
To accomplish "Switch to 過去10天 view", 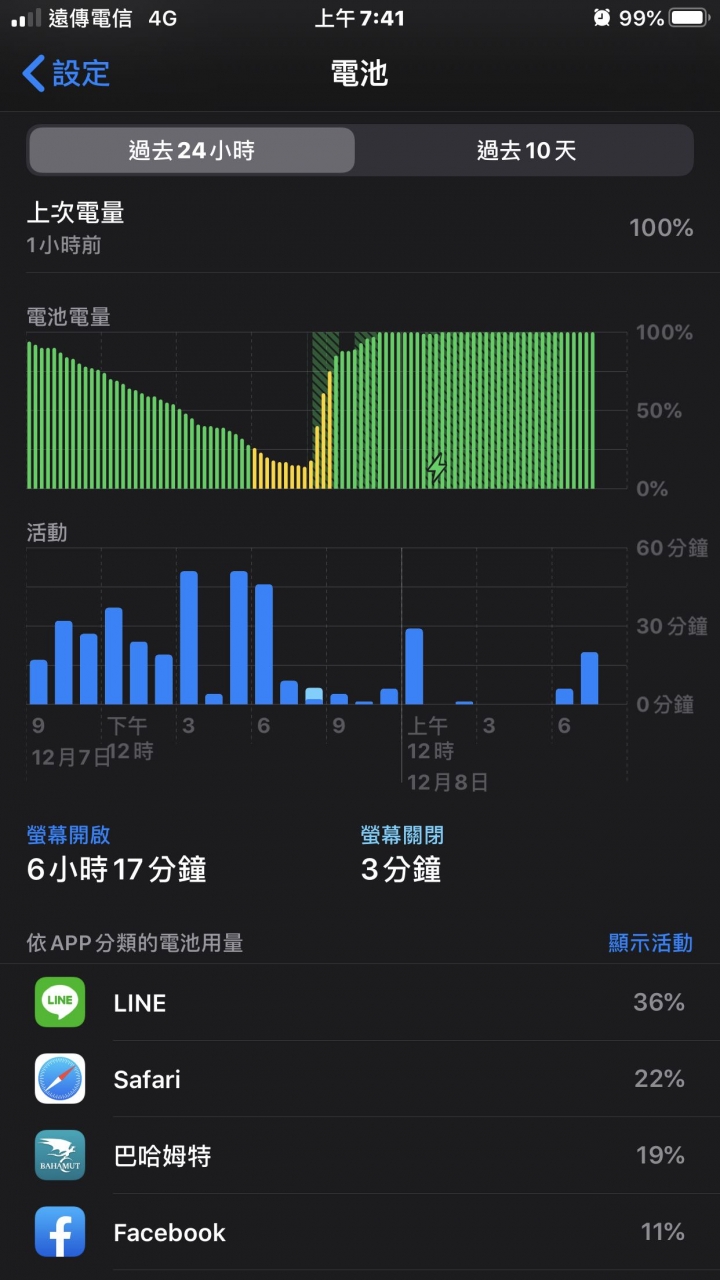I will 526,151.
